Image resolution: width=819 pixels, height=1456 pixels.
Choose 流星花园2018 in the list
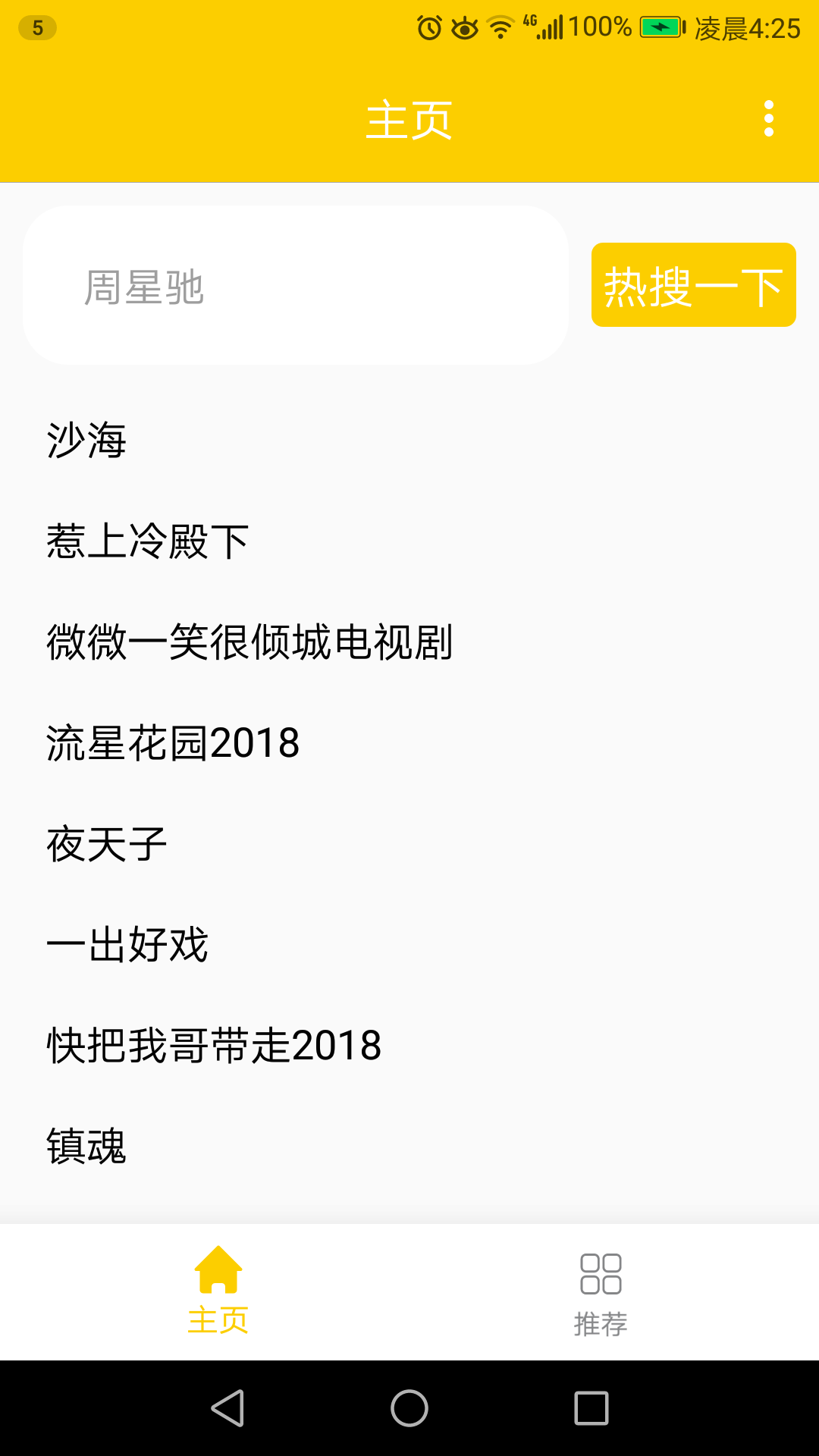173,743
